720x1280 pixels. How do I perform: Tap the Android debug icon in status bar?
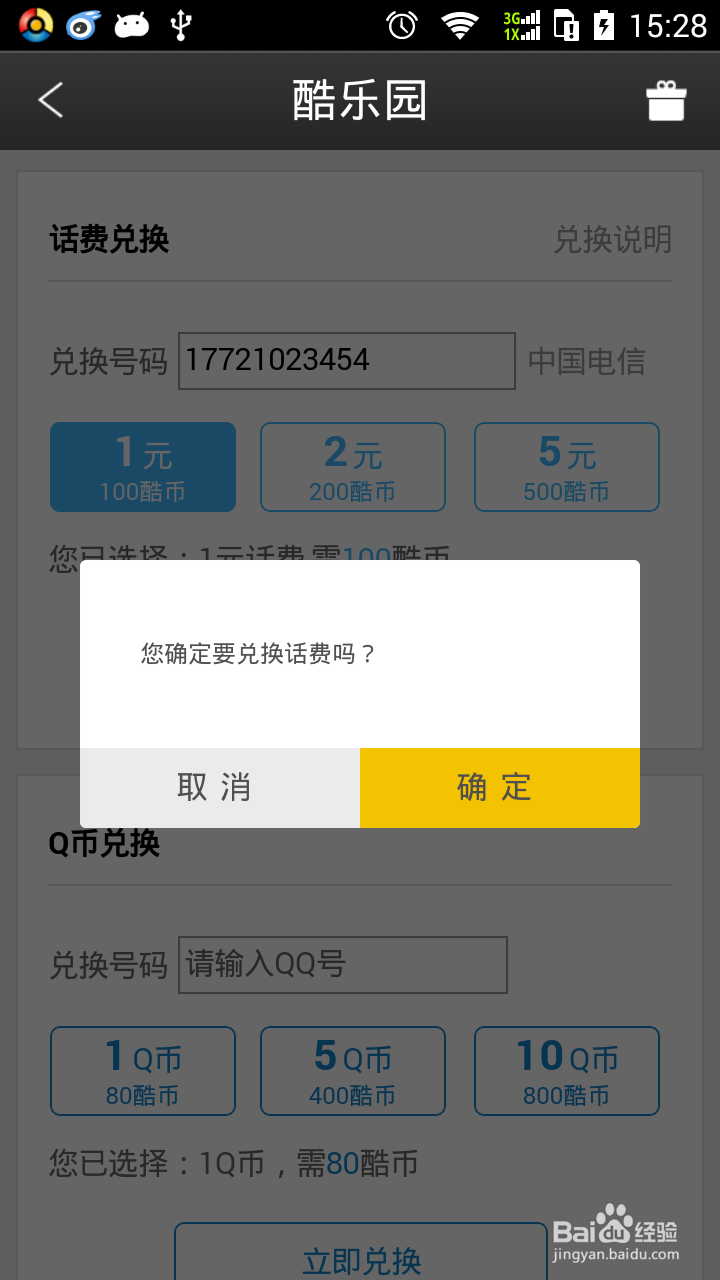point(130,25)
